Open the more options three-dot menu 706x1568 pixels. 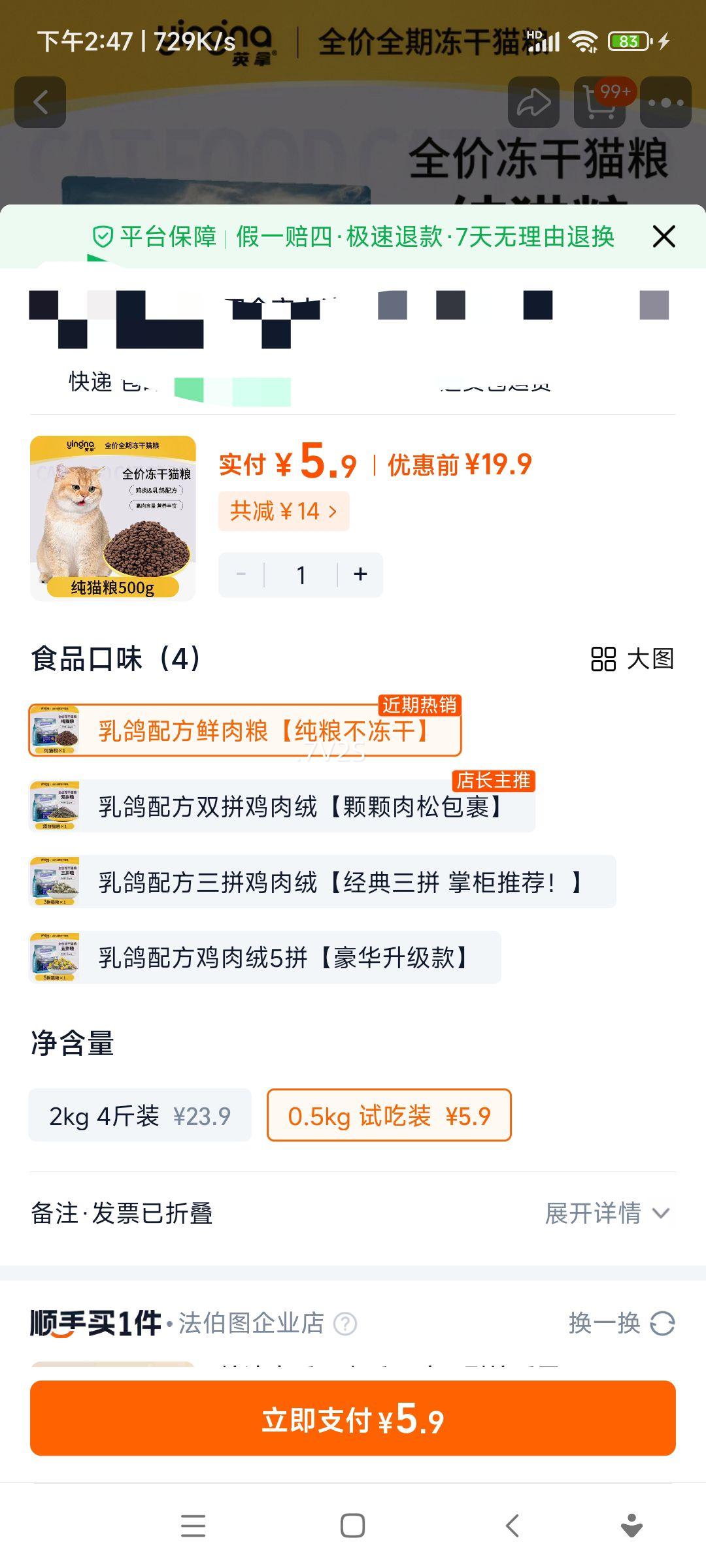pos(665,101)
